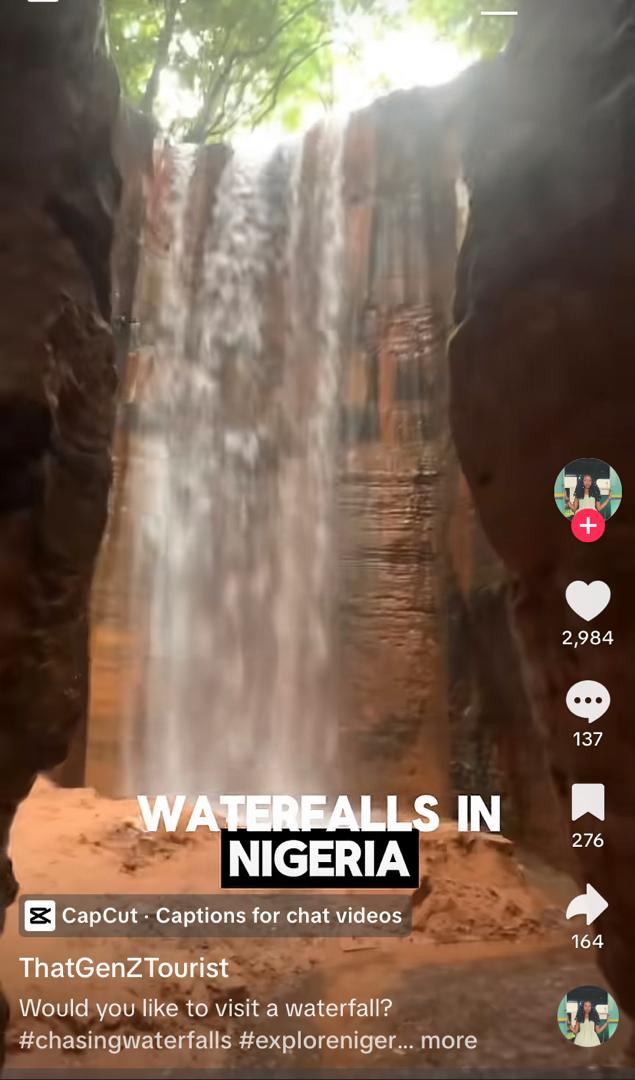Open the sound disc at bottom right

pos(588,1015)
